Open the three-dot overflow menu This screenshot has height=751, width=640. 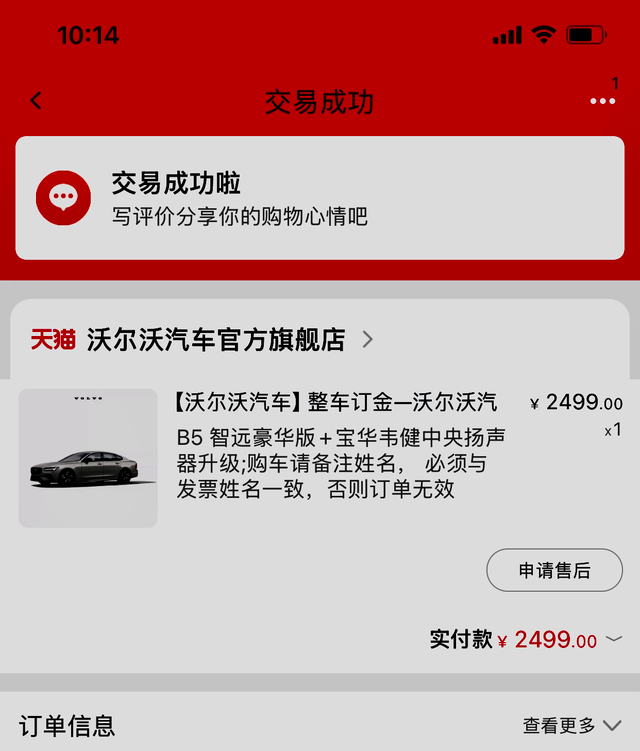[x=602, y=101]
